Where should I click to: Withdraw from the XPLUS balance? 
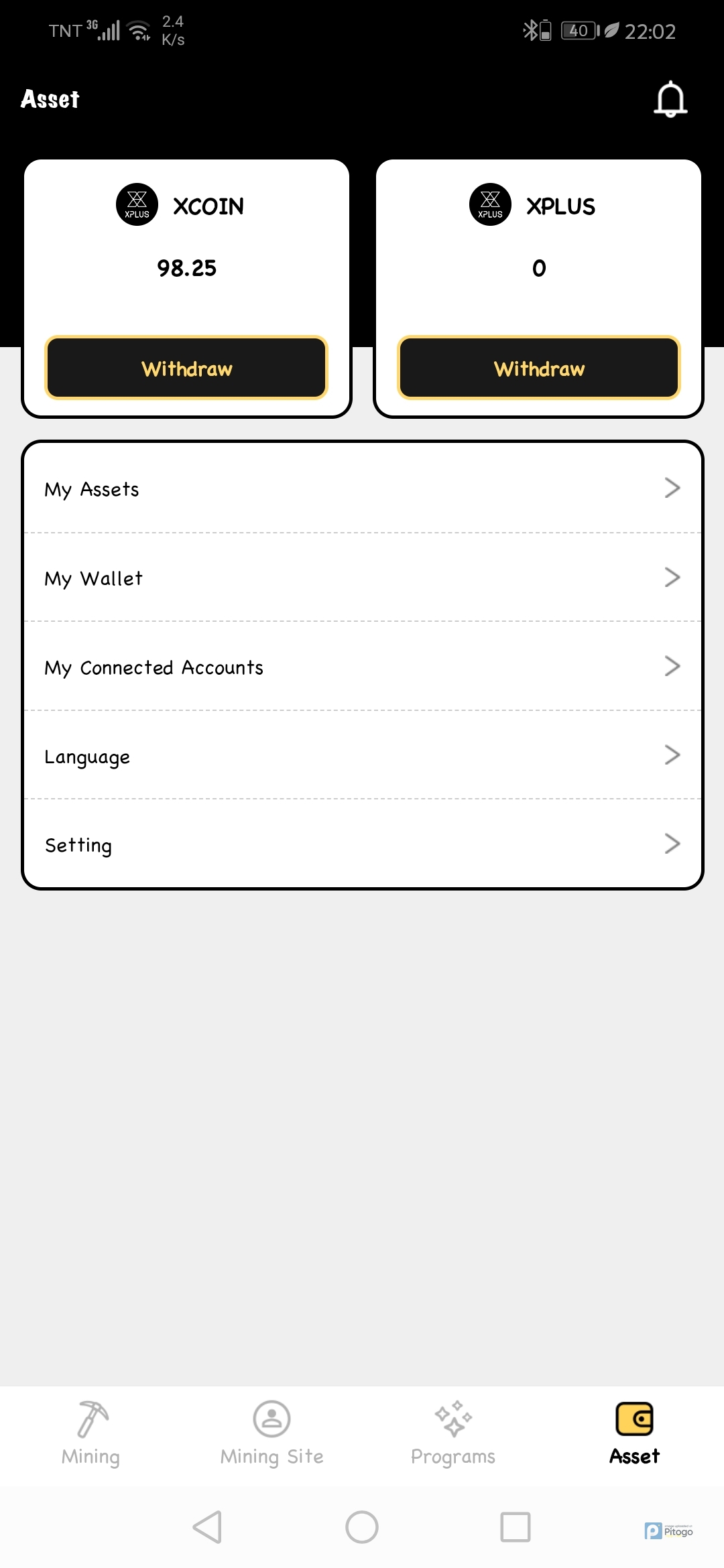click(539, 368)
